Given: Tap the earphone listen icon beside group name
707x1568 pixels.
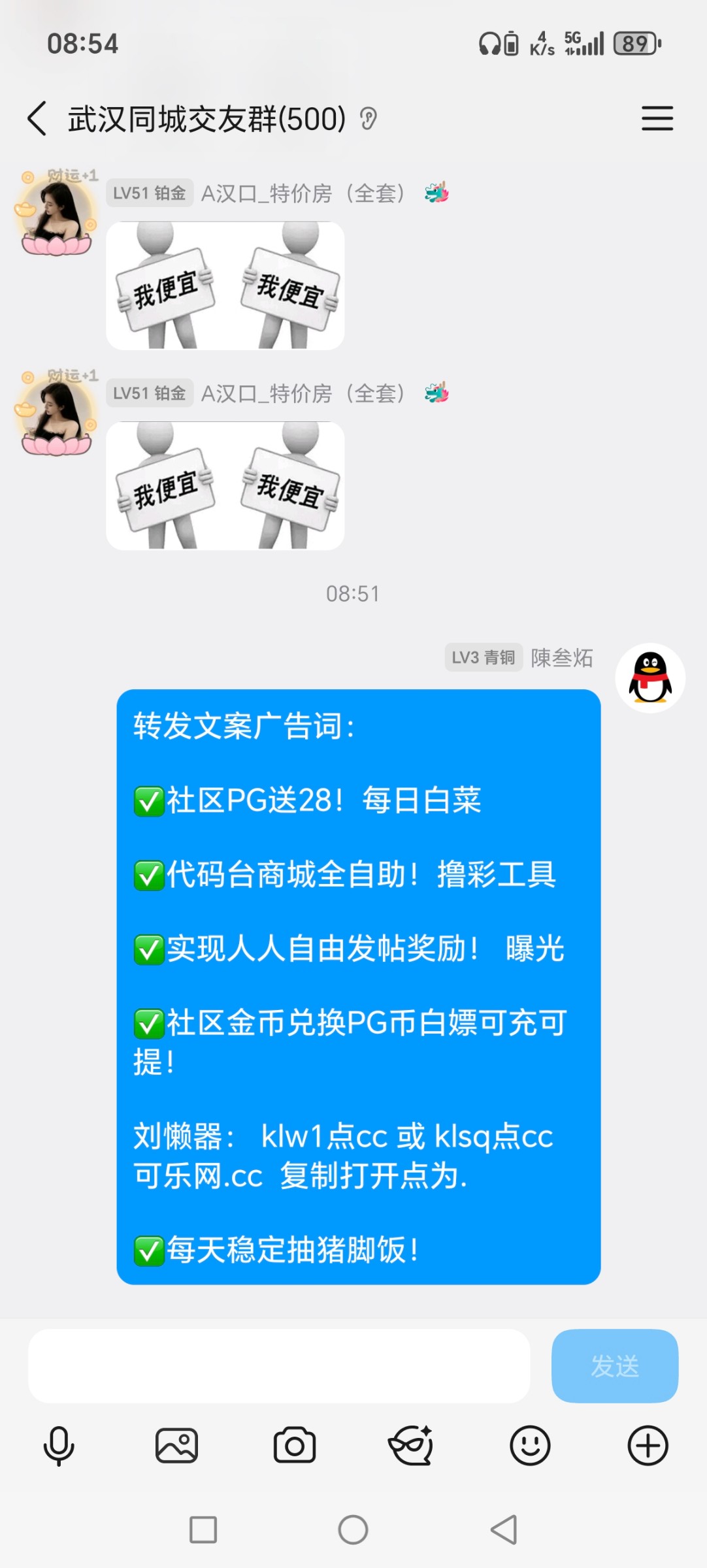Looking at the screenshot, I should click(x=369, y=120).
